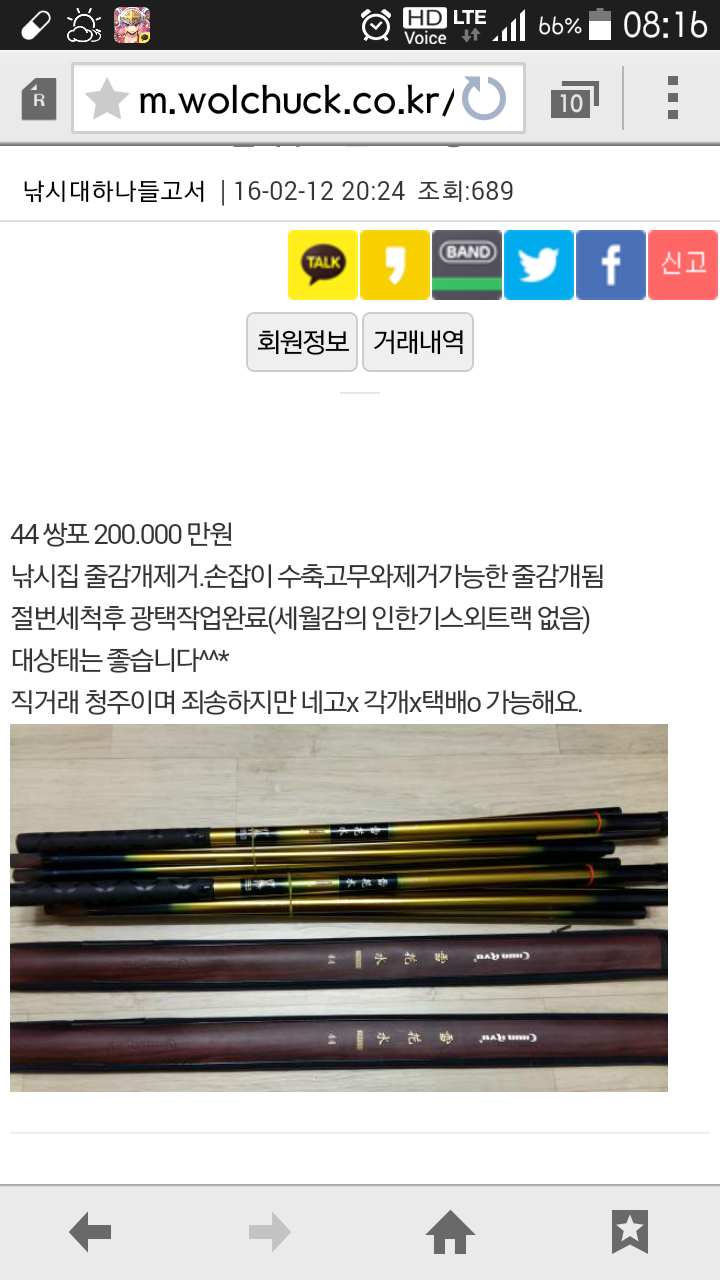Open the fishing rod photo

tap(339, 908)
